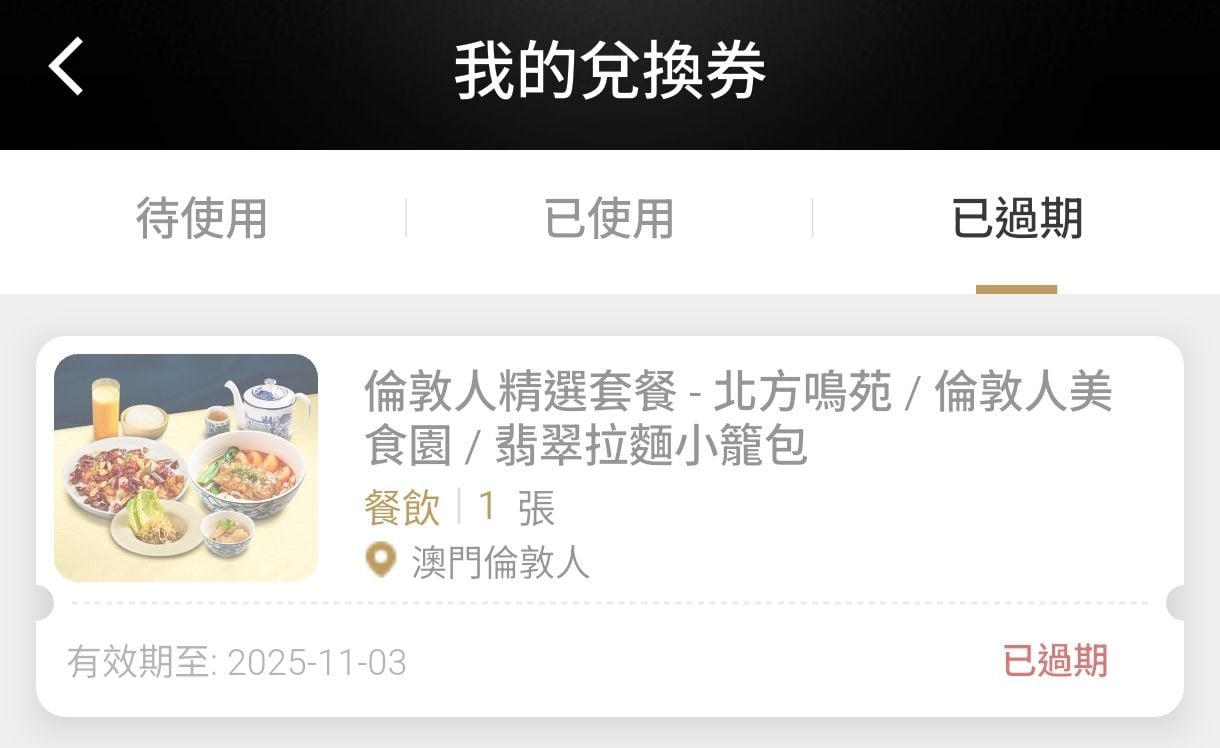Select the 已過期 tab
1220x748 pixels.
[x=1016, y=219]
